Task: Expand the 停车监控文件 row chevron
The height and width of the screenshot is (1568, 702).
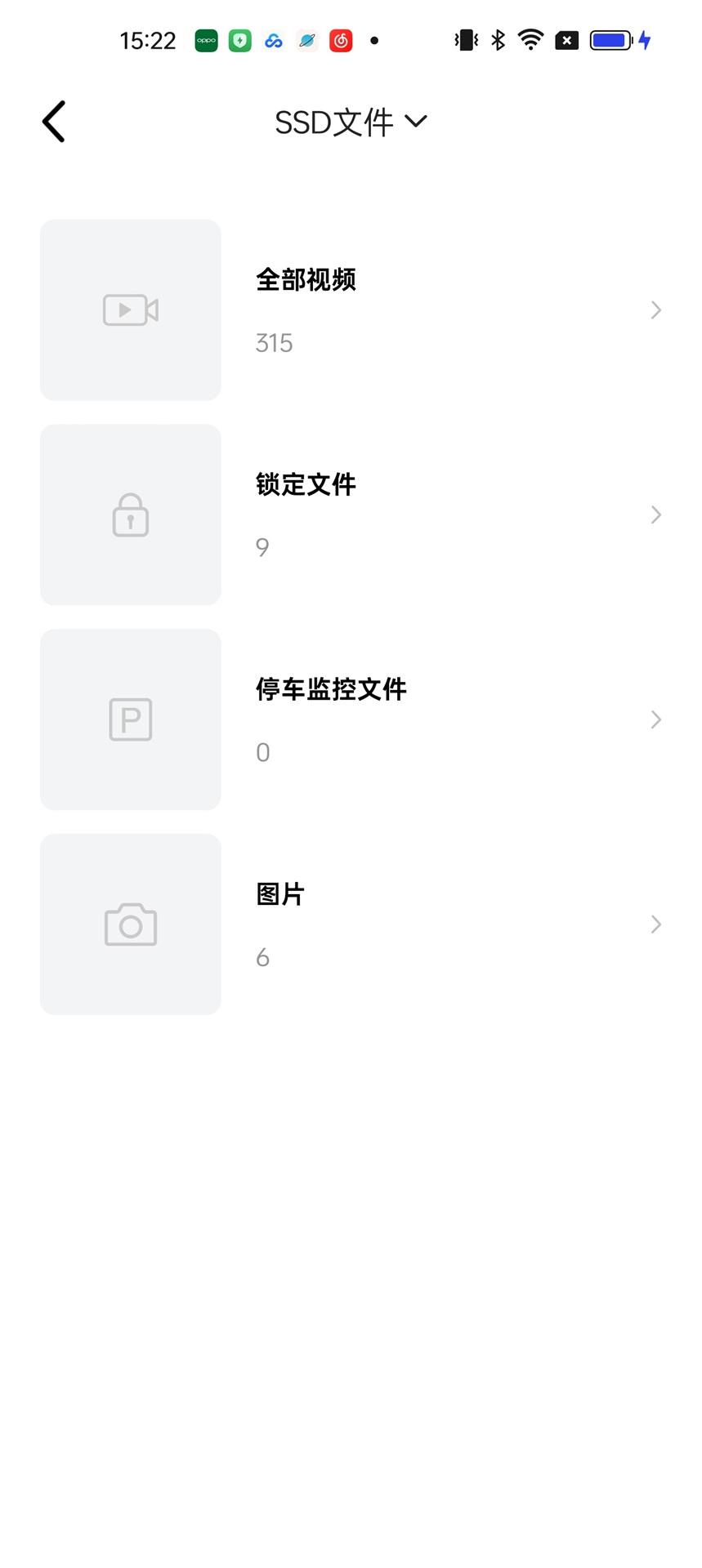Action: point(656,719)
